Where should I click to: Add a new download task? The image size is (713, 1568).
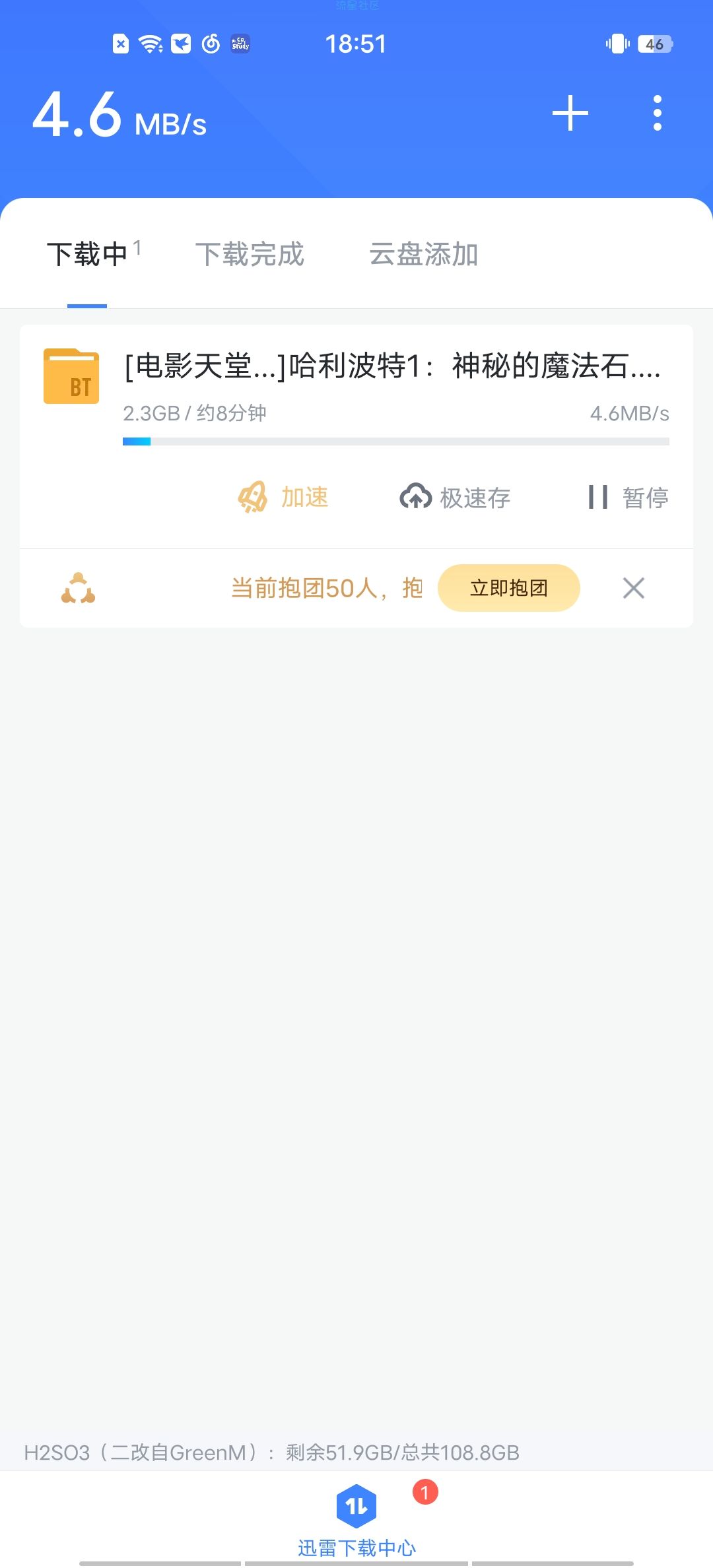tap(570, 113)
